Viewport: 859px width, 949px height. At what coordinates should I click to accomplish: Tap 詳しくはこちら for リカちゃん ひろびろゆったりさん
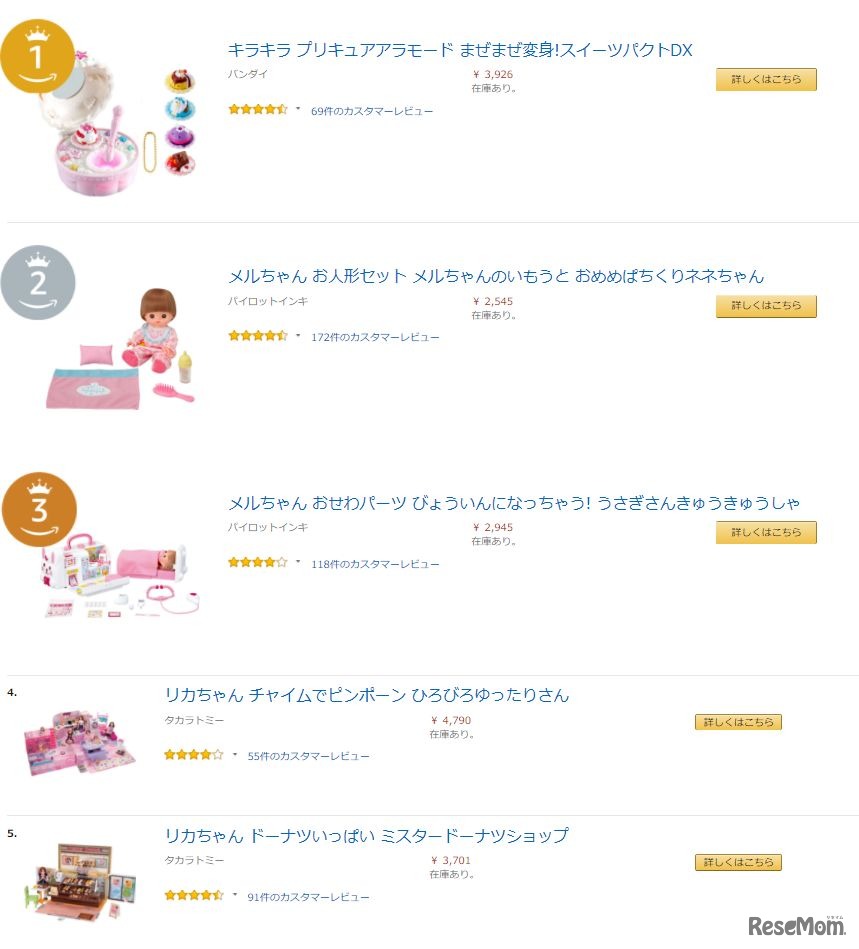[x=738, y=722]
